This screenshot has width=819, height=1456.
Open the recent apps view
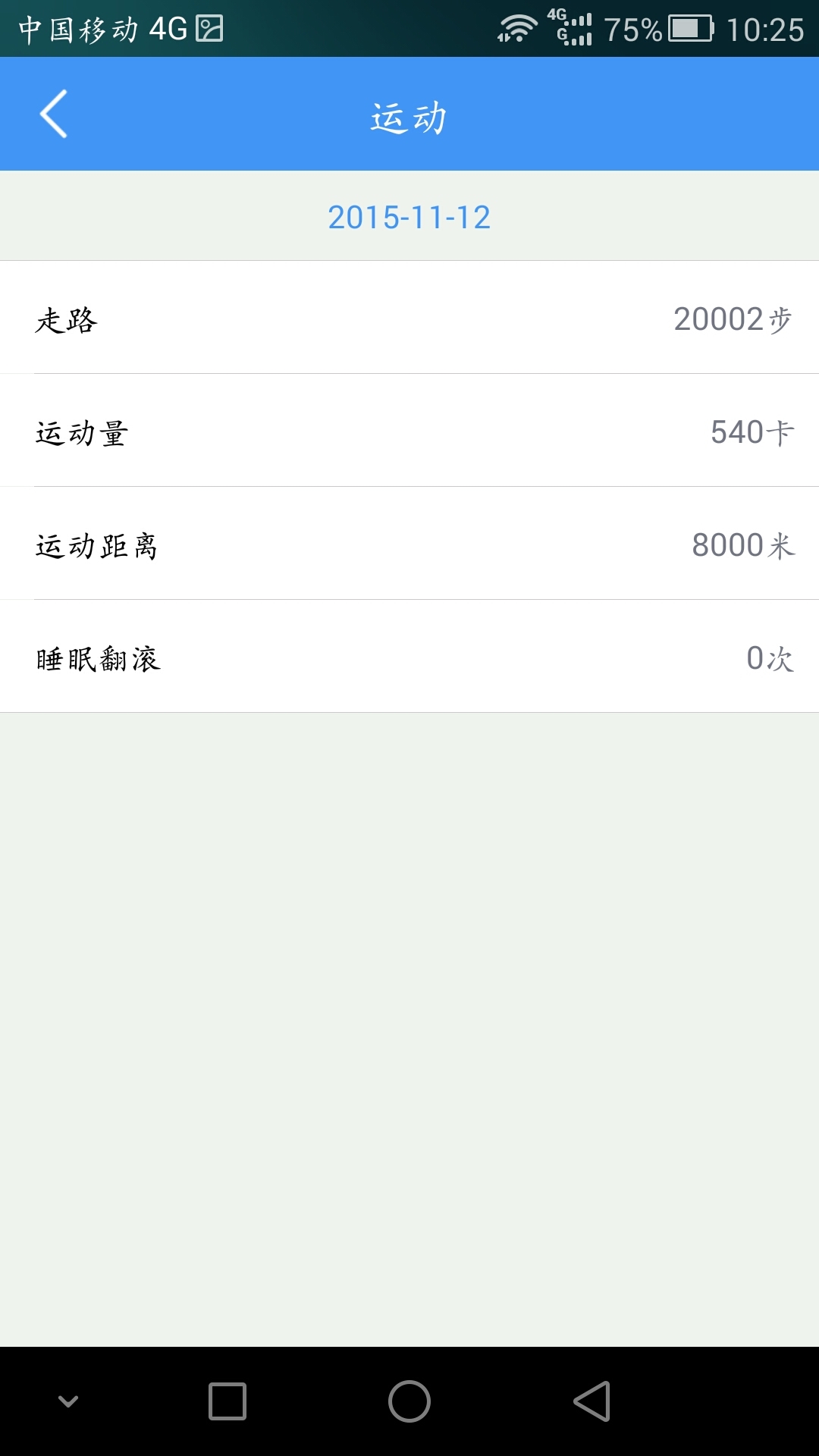point(227,1401)
